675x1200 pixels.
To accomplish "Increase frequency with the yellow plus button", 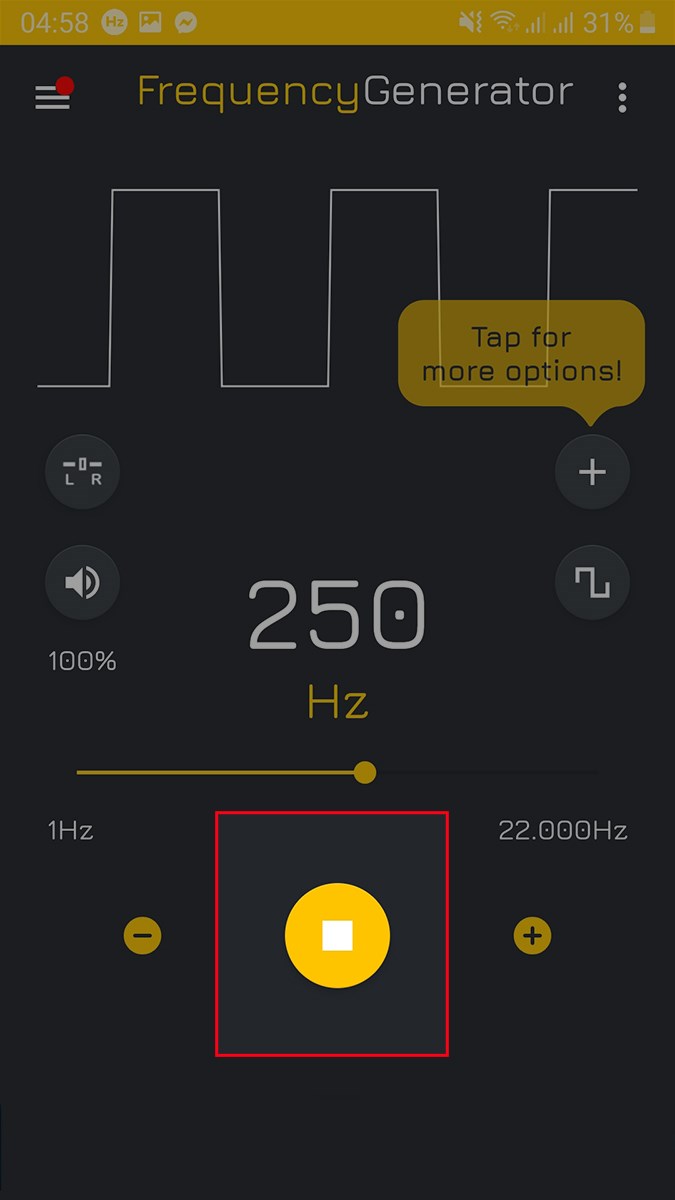I will 532,936.
